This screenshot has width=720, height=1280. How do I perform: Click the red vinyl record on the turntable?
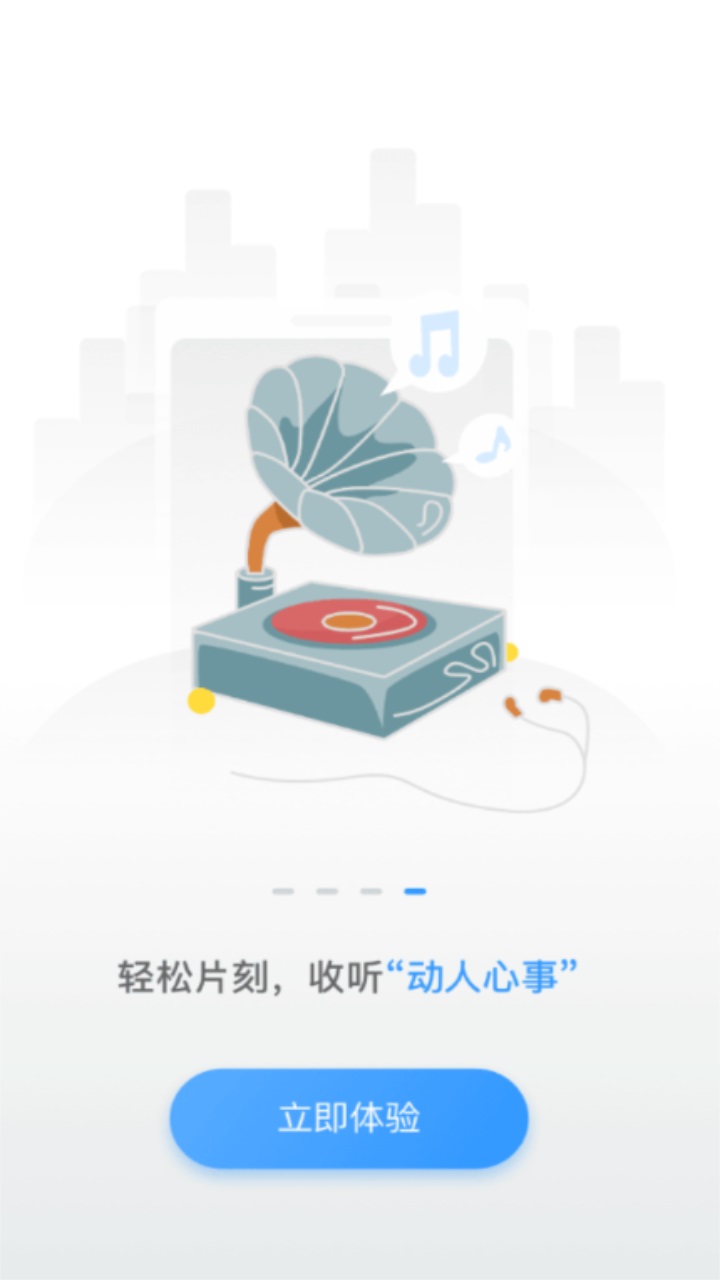point(345,620)
